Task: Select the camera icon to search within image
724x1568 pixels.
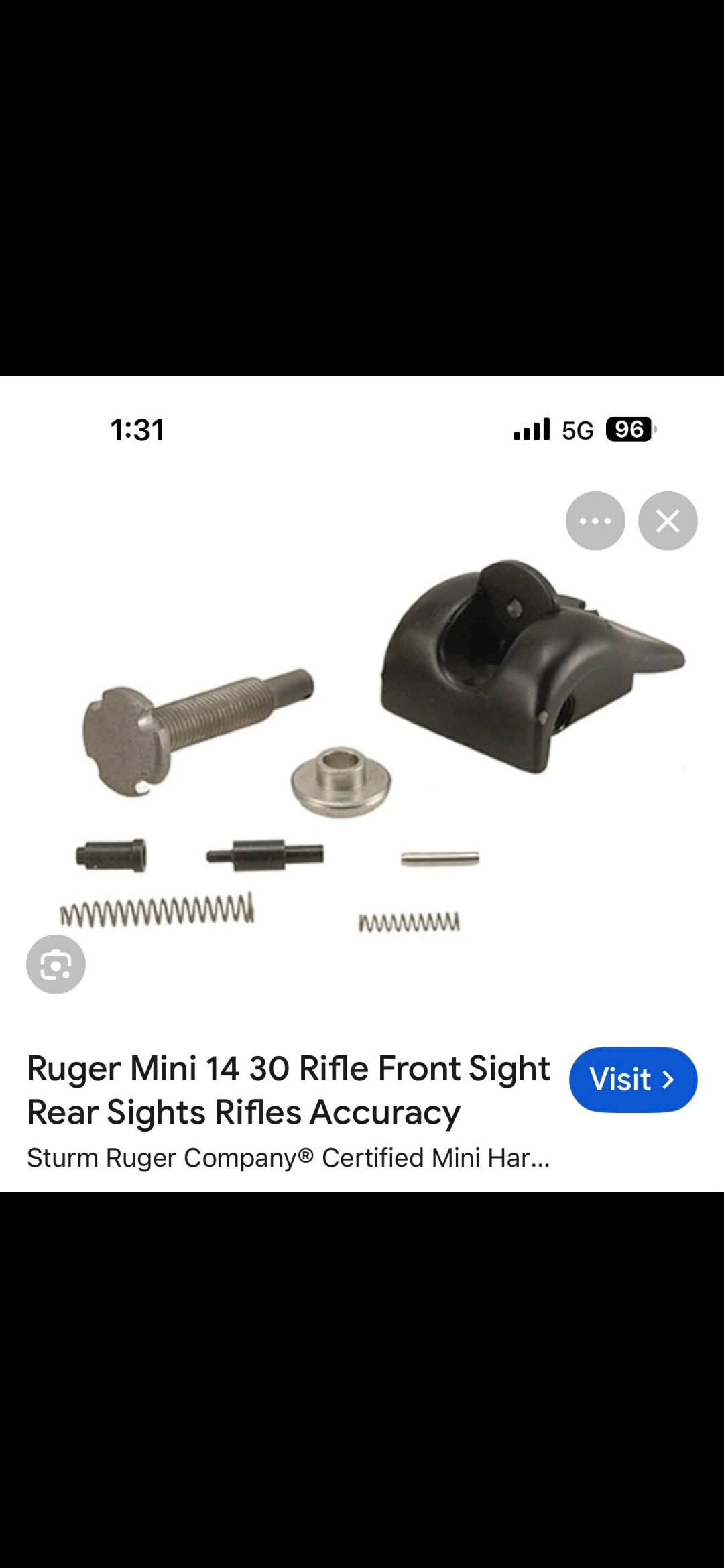Action: tap(56, 964)
